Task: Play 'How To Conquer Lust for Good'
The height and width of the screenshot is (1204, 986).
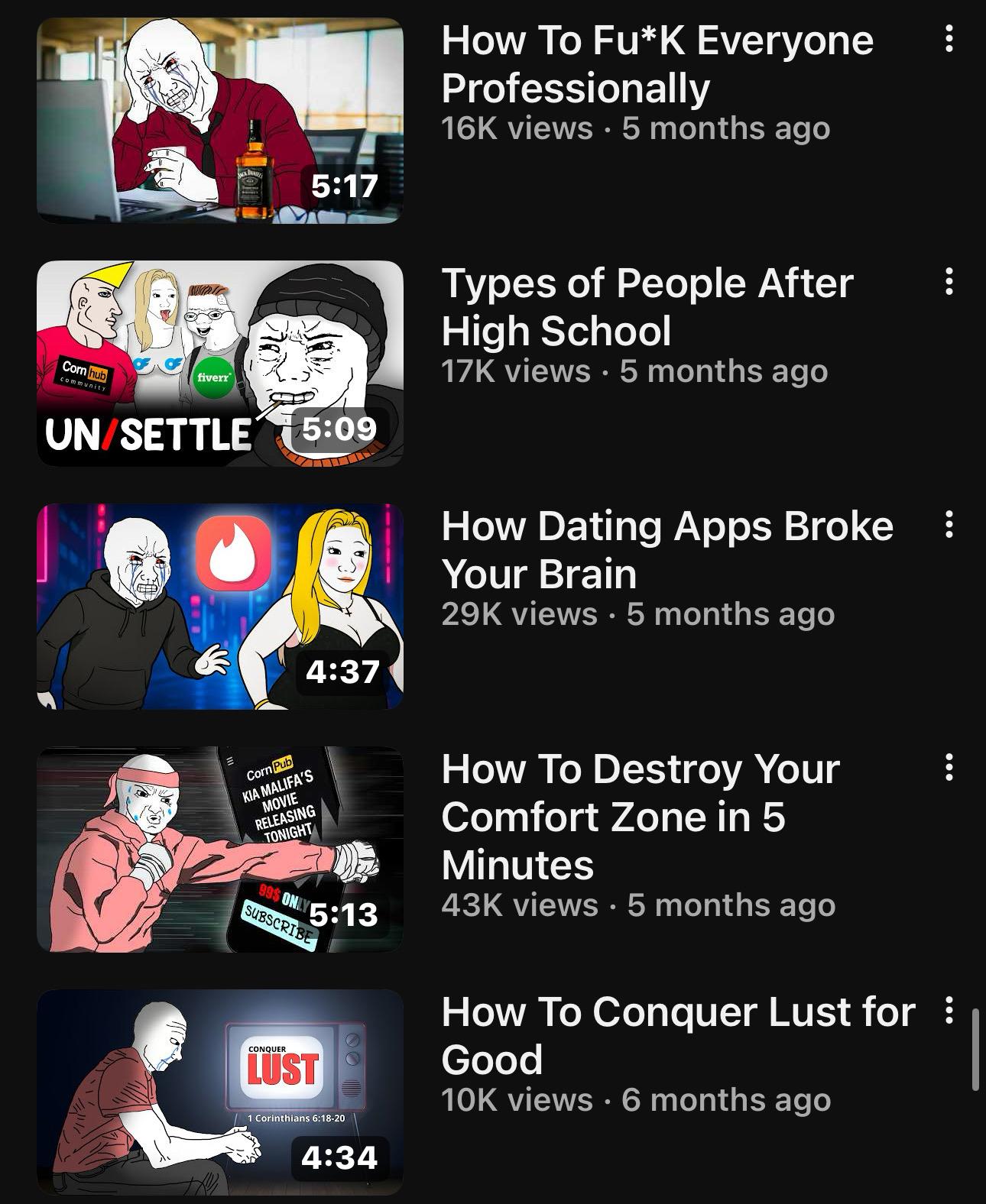Action: coord(219,1092)
